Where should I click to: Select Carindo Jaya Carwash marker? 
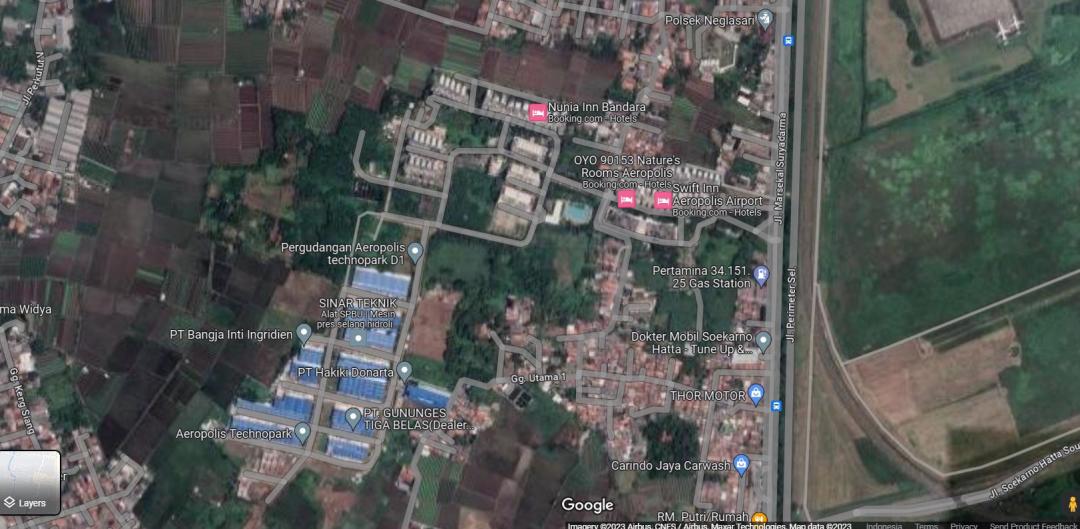tap(741, 464)
